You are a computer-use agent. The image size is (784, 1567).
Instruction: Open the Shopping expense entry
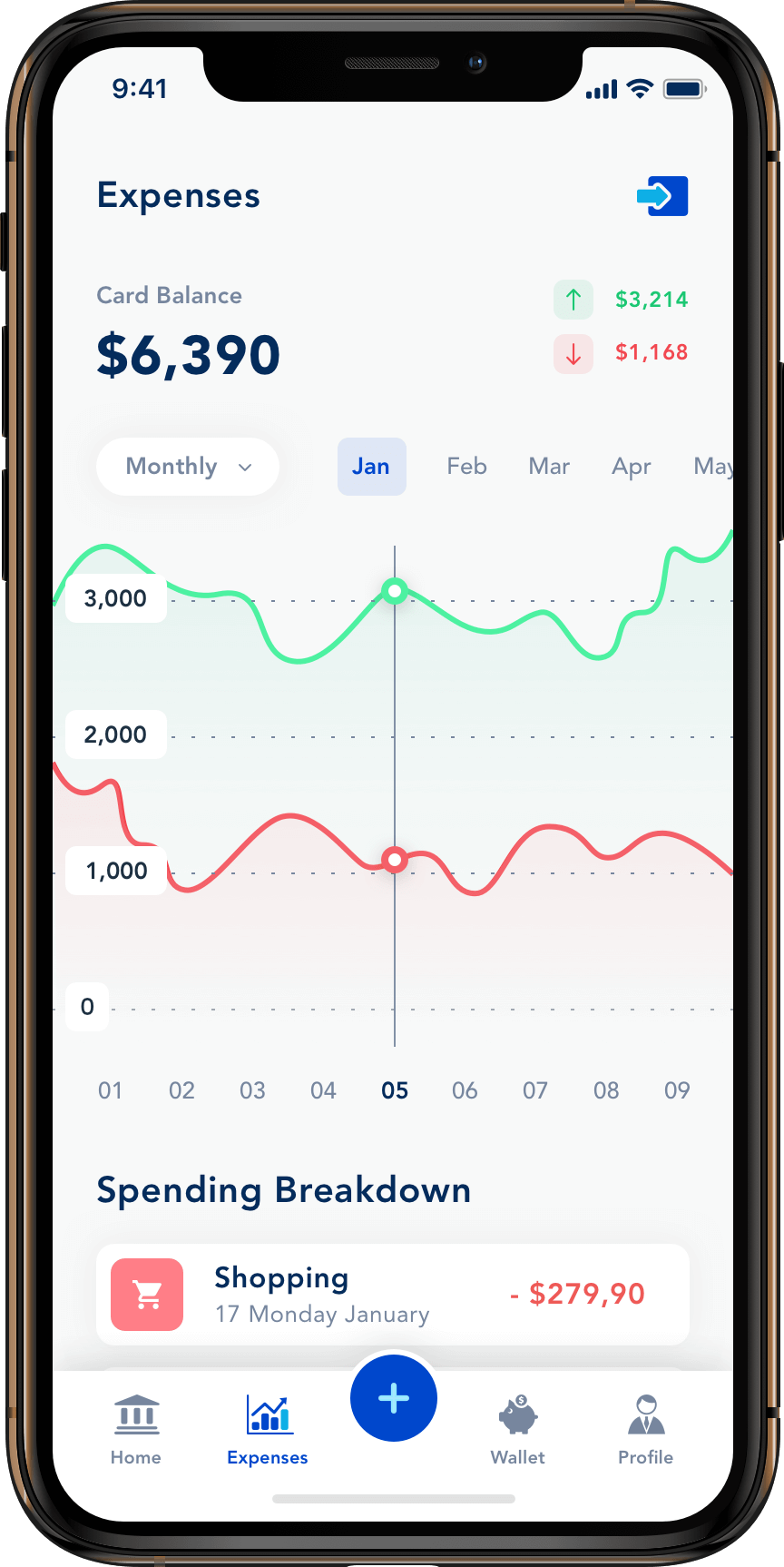click(x=392, y=1295)
